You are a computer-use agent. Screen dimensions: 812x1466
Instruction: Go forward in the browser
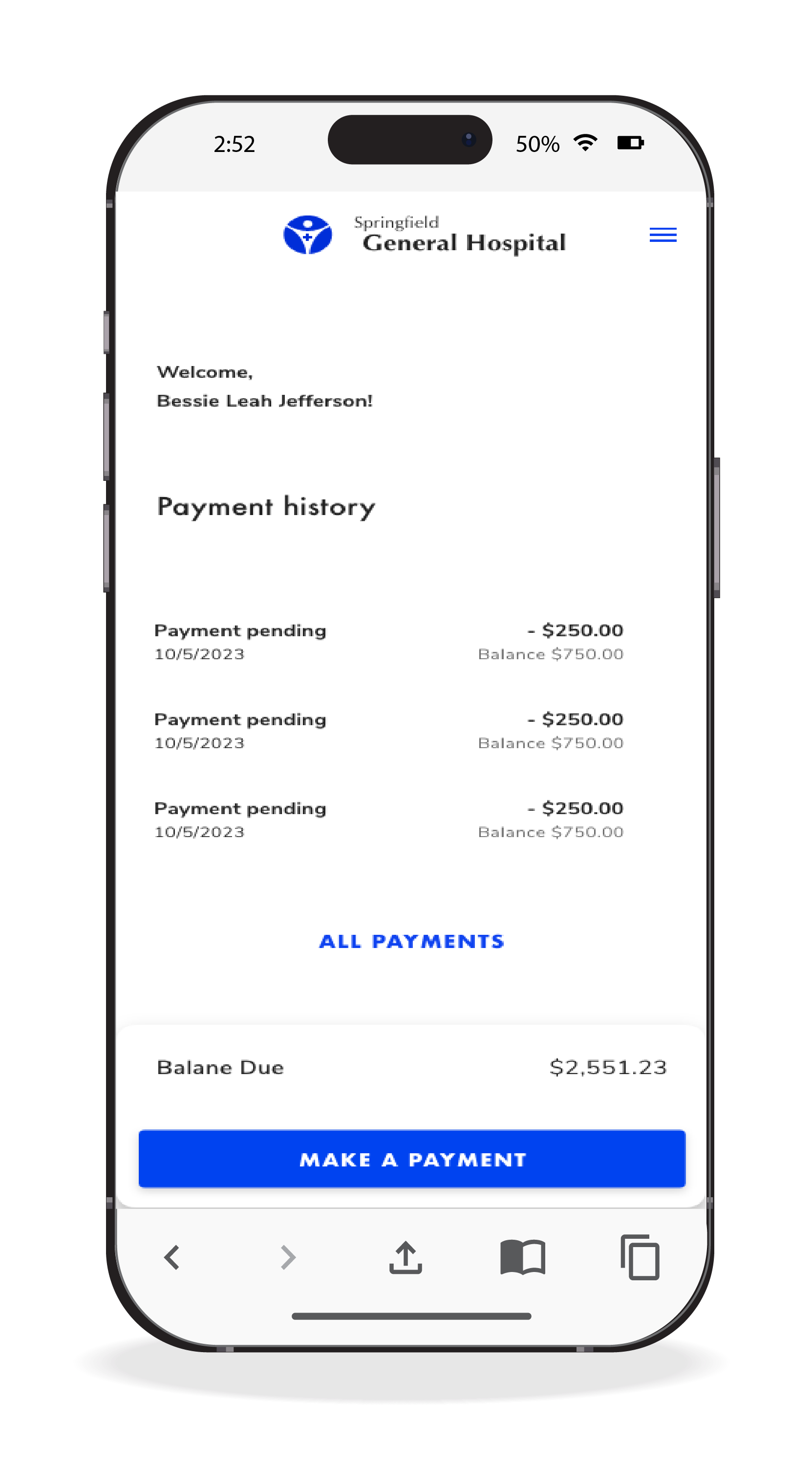point(288,1258)
